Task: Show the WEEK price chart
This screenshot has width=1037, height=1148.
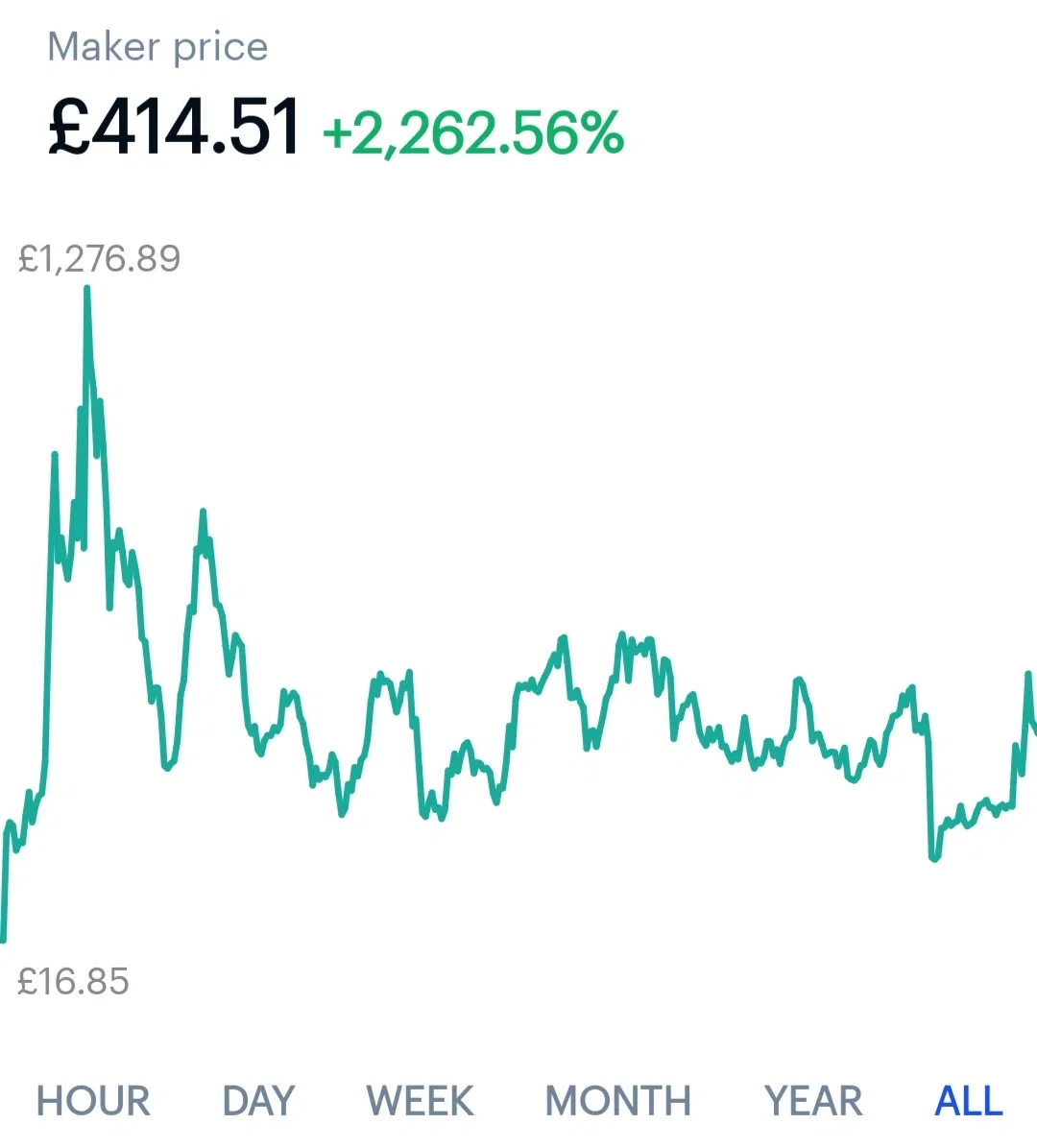Action: click(420, 1100)
